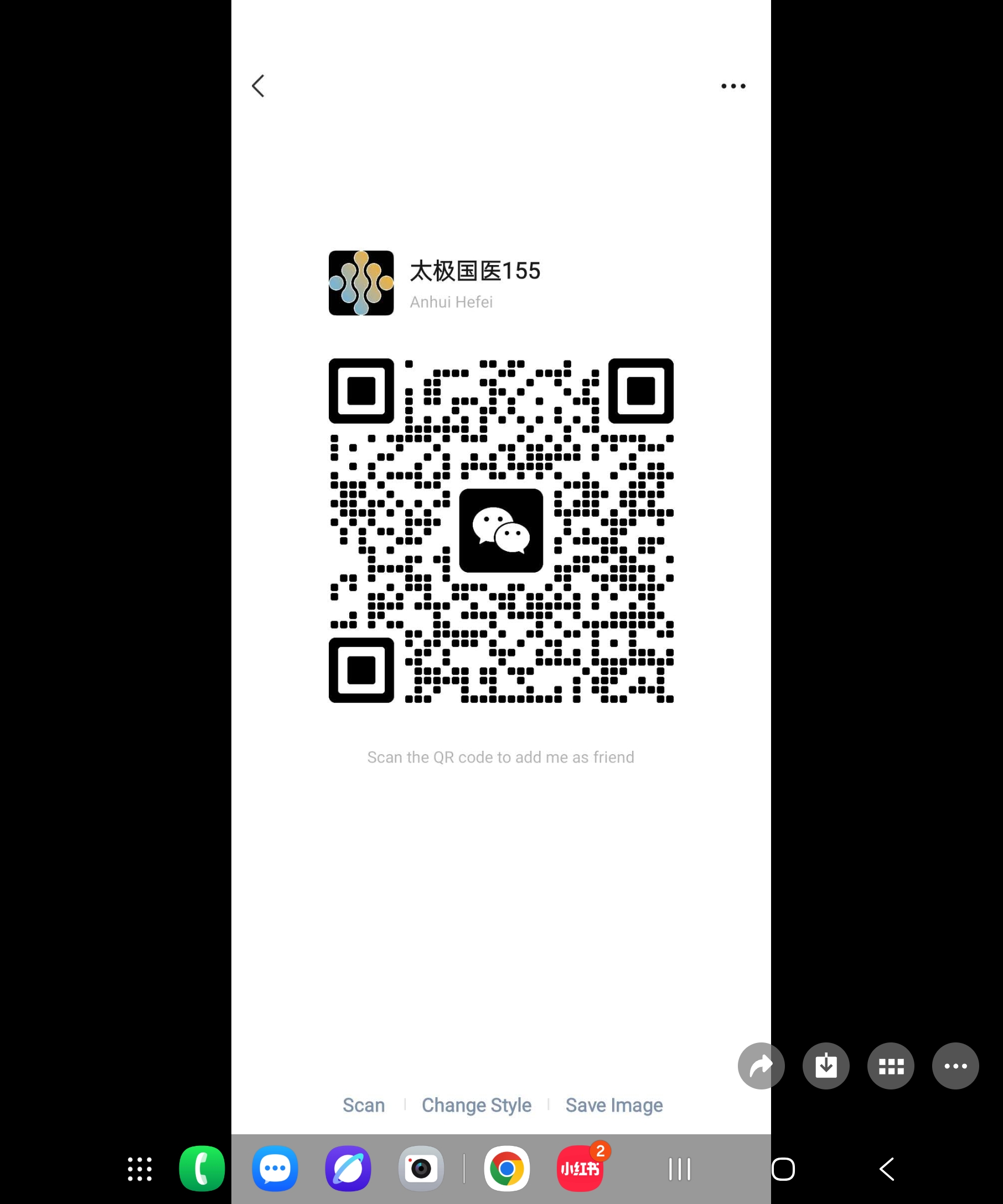Save the QR code image

click(x=614, y=1105)
